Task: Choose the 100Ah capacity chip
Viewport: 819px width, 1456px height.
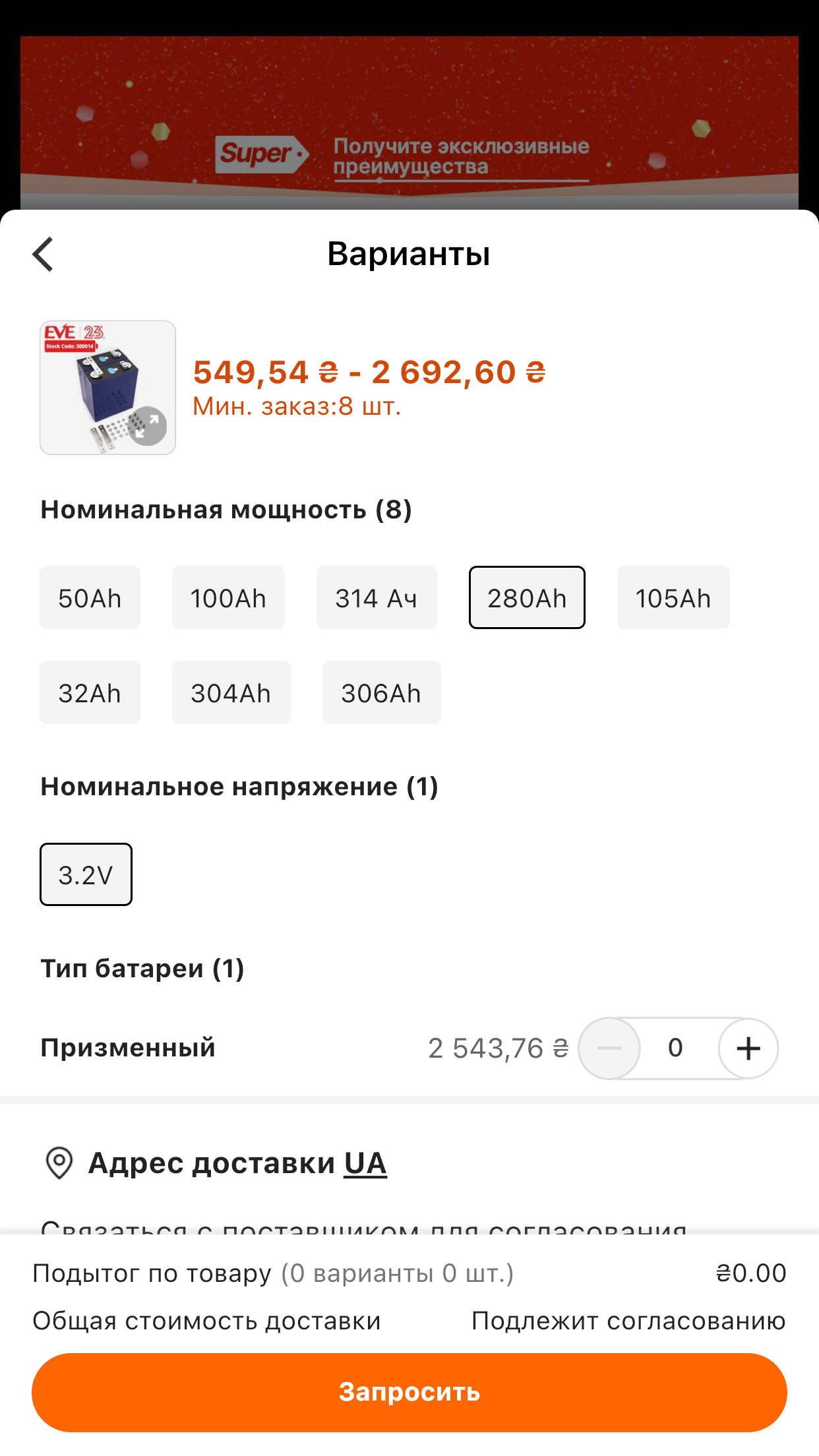Action: click(x=228, y=597)
